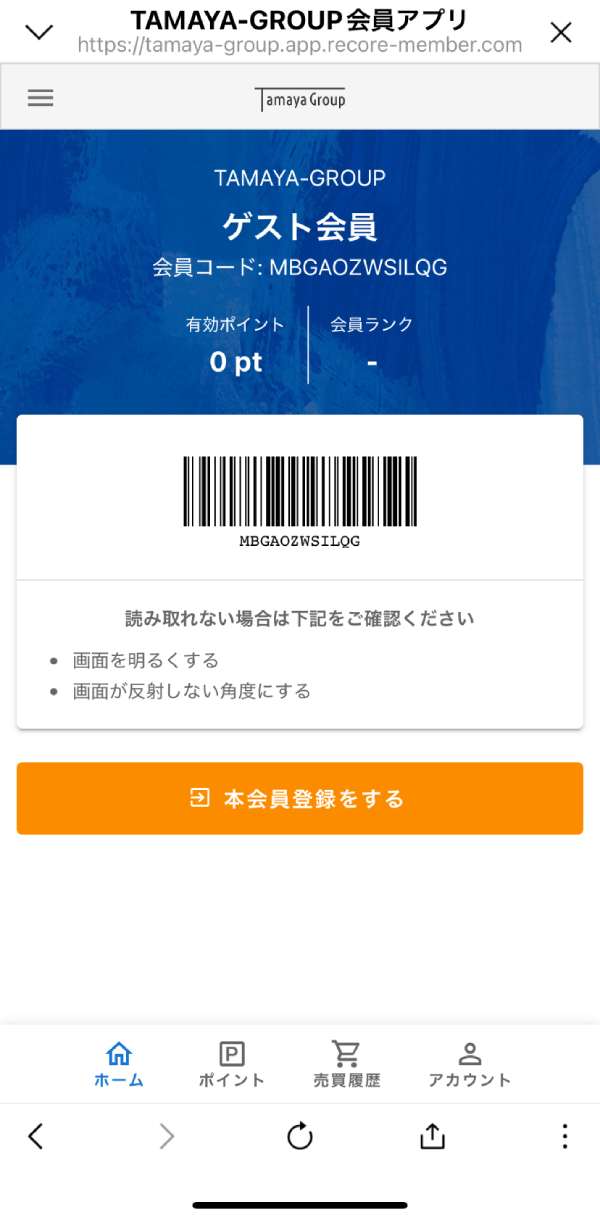Image resolution: width=600 pixels, height=1220 pixels.
Task: Switch to the ホーム tab
Action: click(119, 1064)
